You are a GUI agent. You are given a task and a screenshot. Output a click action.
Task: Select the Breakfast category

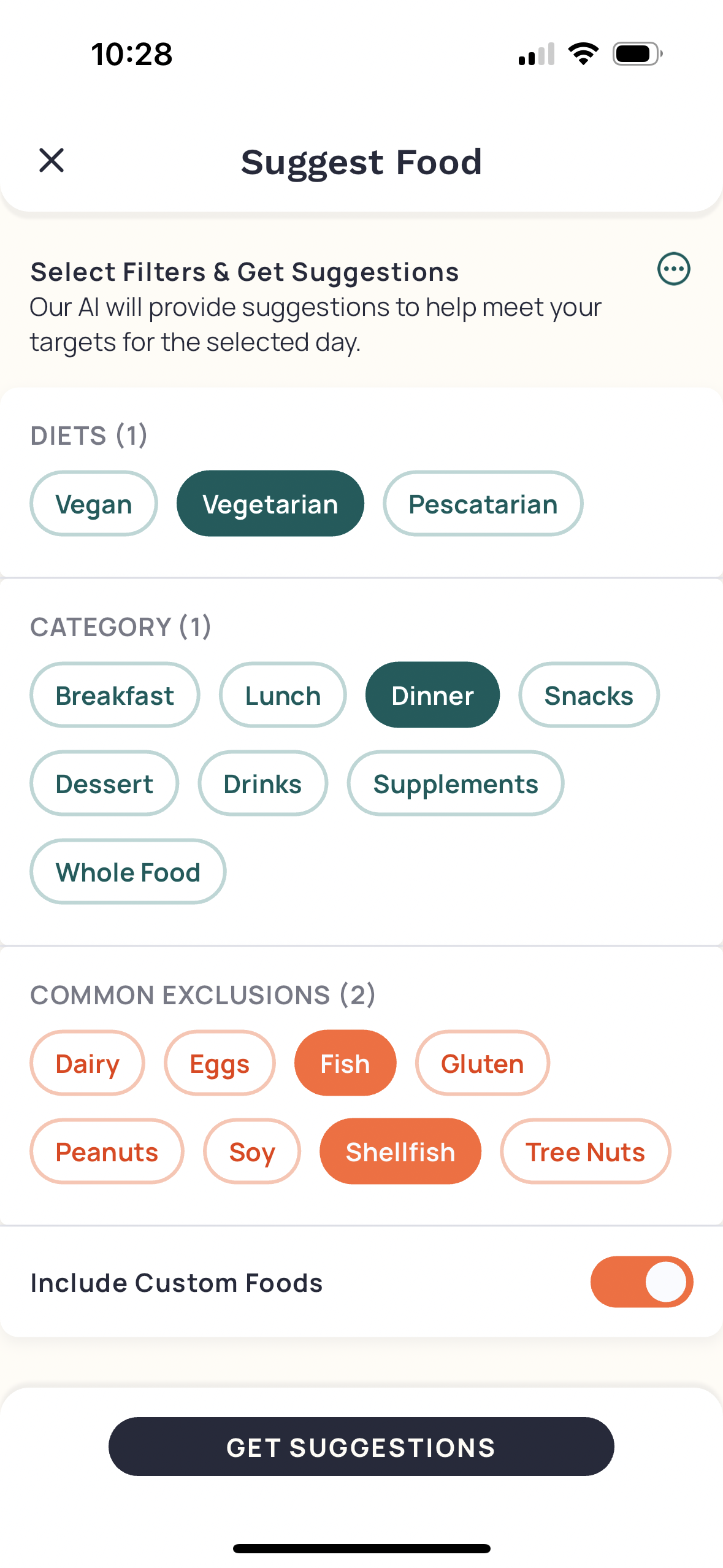(115, 695)
